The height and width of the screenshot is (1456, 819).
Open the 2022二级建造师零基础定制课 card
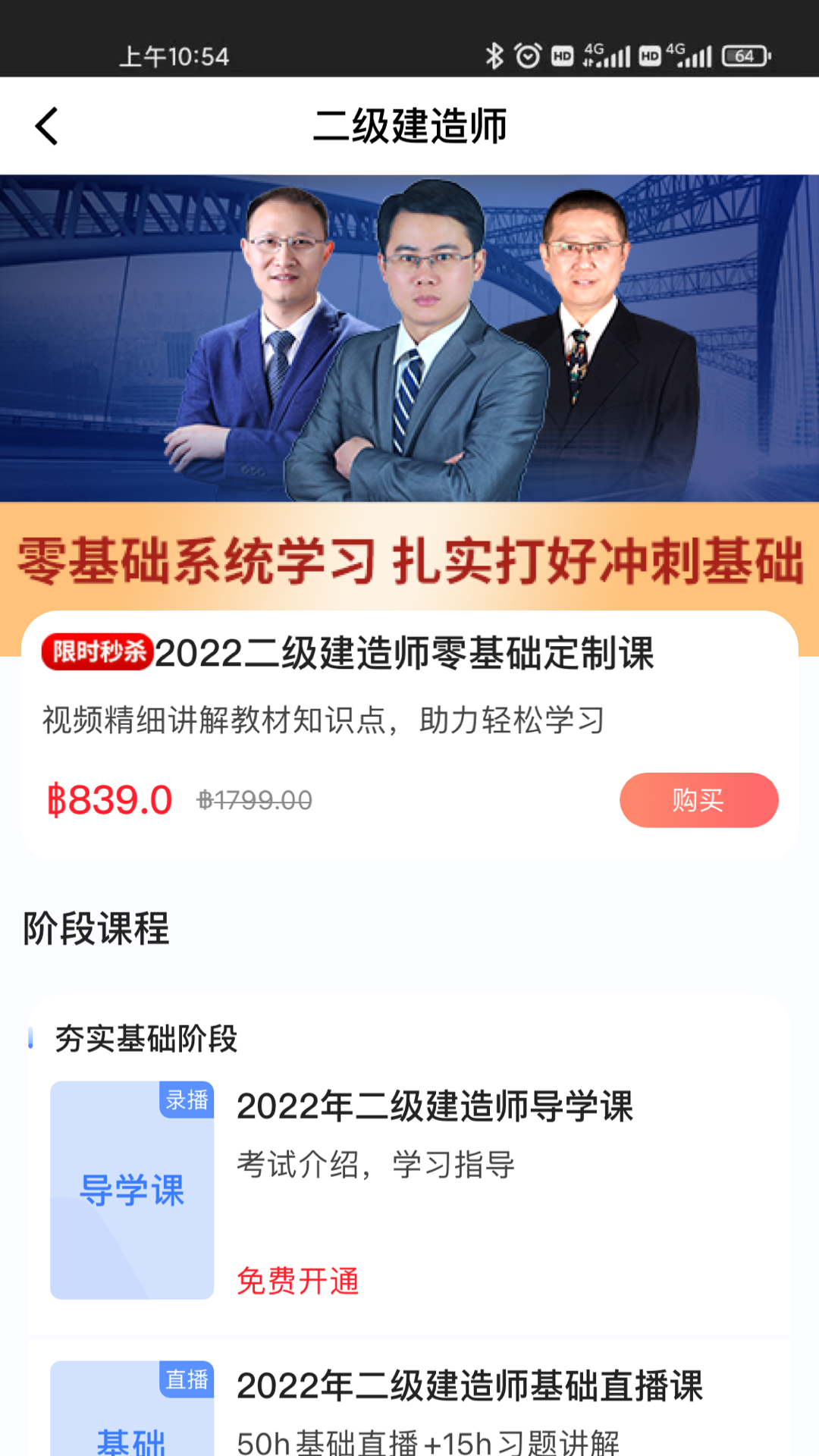[403, 654]
